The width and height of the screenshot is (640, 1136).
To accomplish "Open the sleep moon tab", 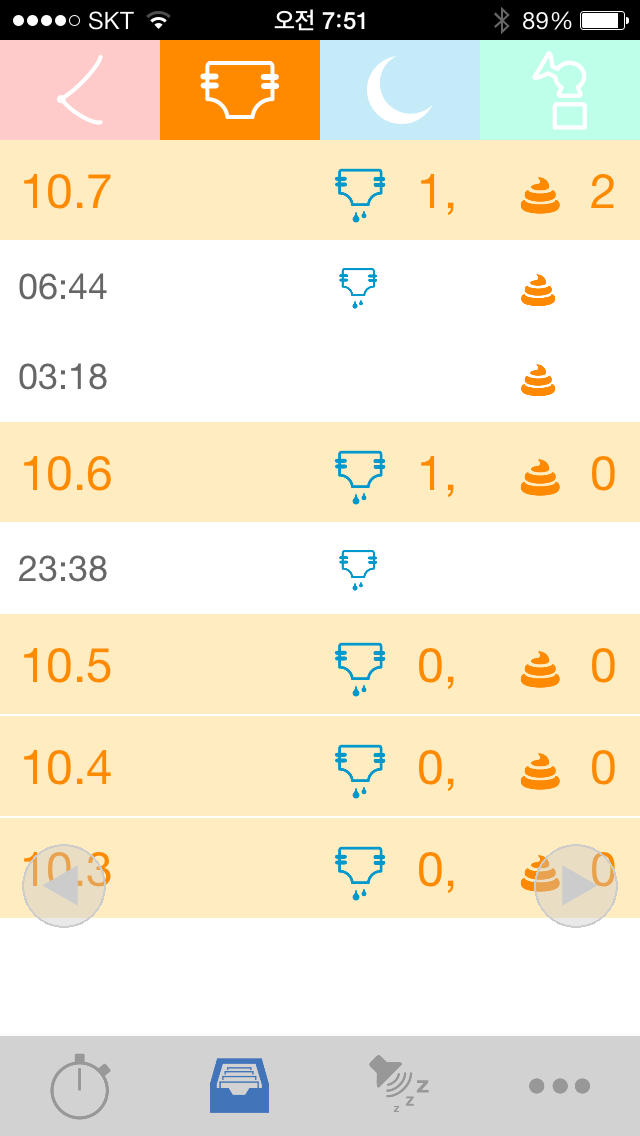I will point(400,90).
